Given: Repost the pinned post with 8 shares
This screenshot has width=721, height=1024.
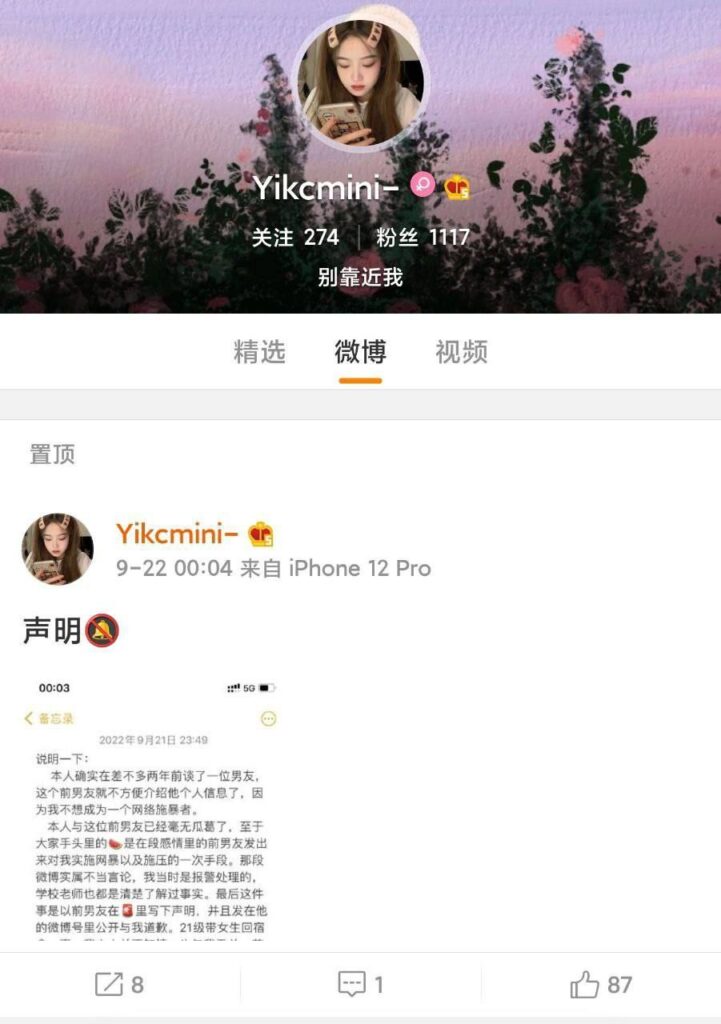Looking at the screenshot, I should coord(120,985).
